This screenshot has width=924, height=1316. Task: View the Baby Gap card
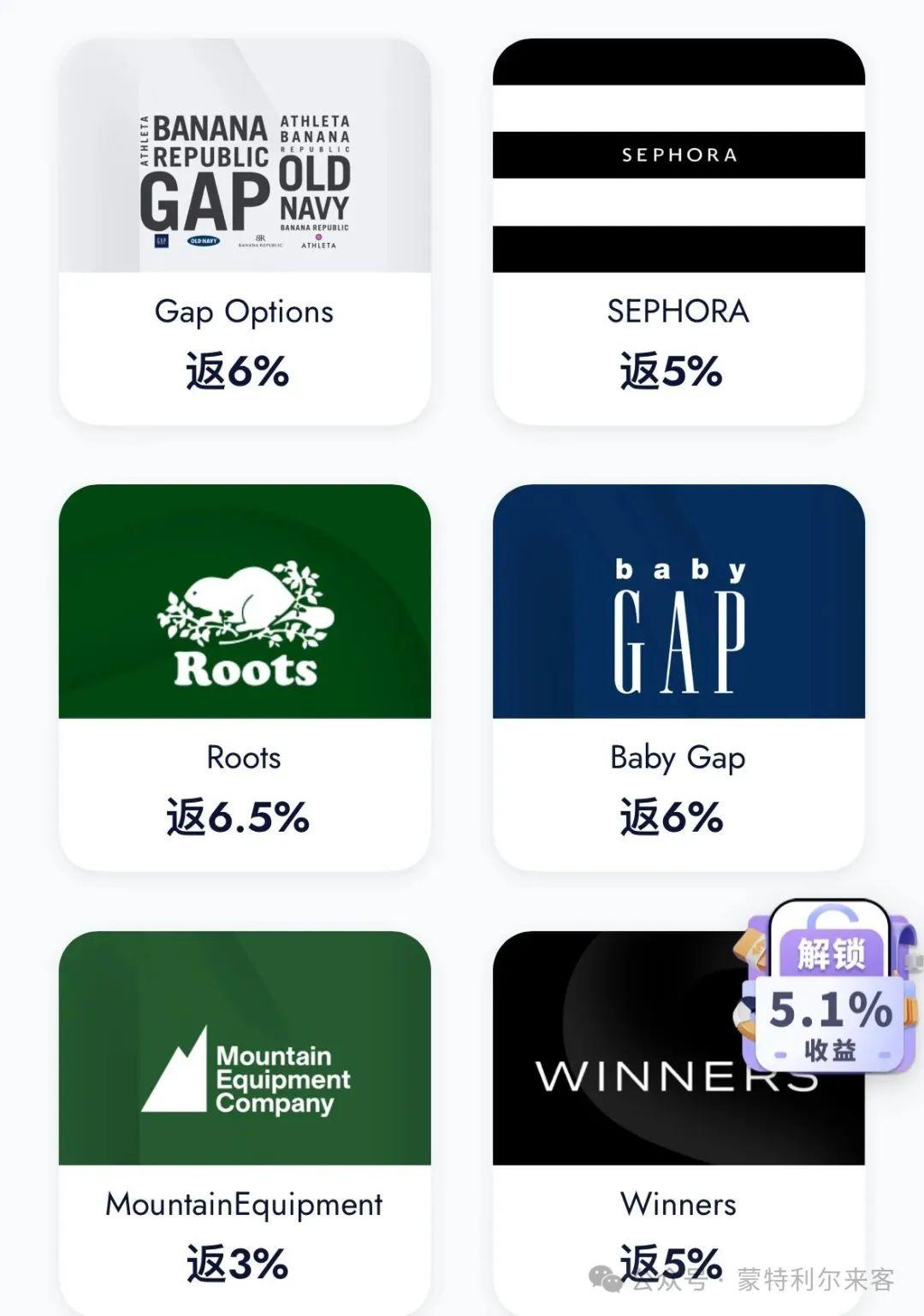[x=678, y=676]
